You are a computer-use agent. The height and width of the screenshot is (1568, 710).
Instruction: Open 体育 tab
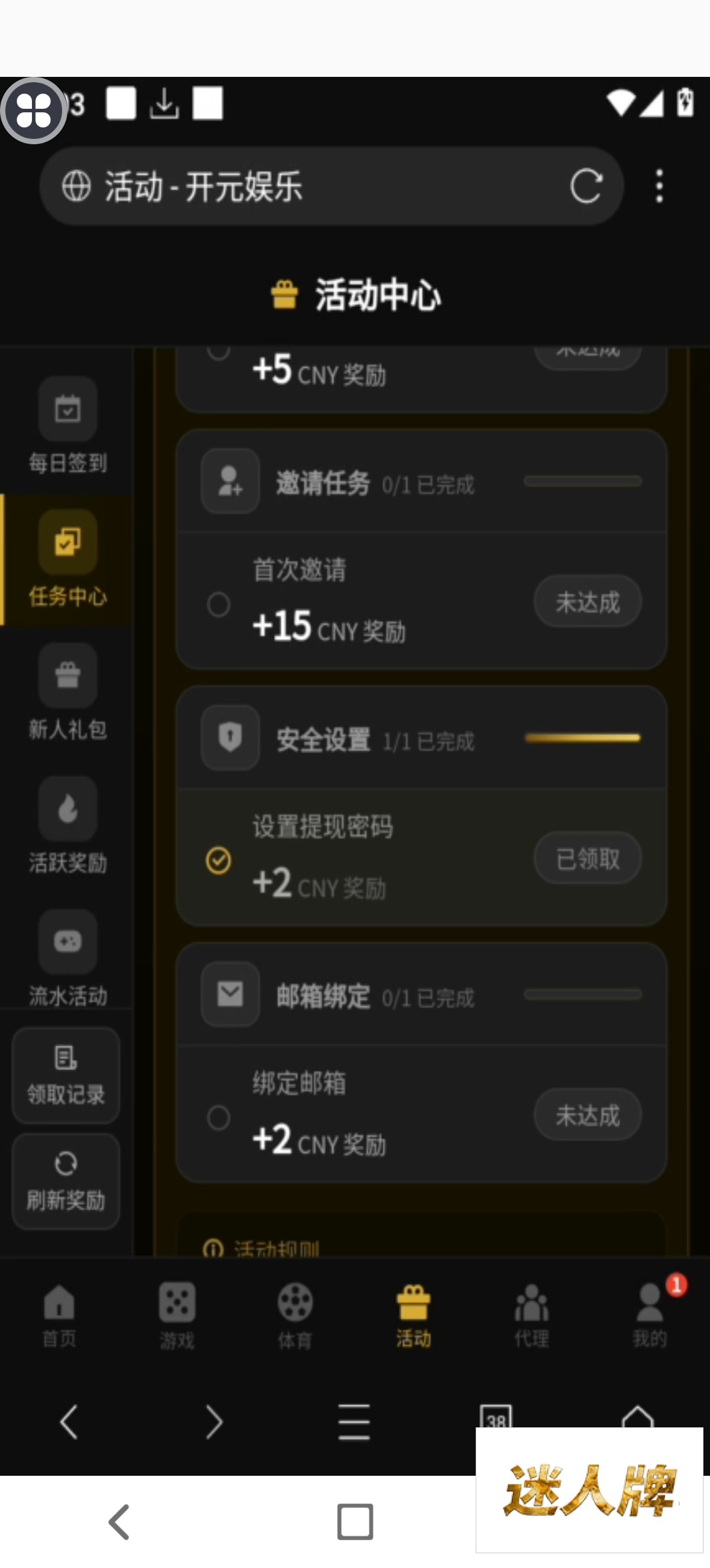tap(295, 1316)
